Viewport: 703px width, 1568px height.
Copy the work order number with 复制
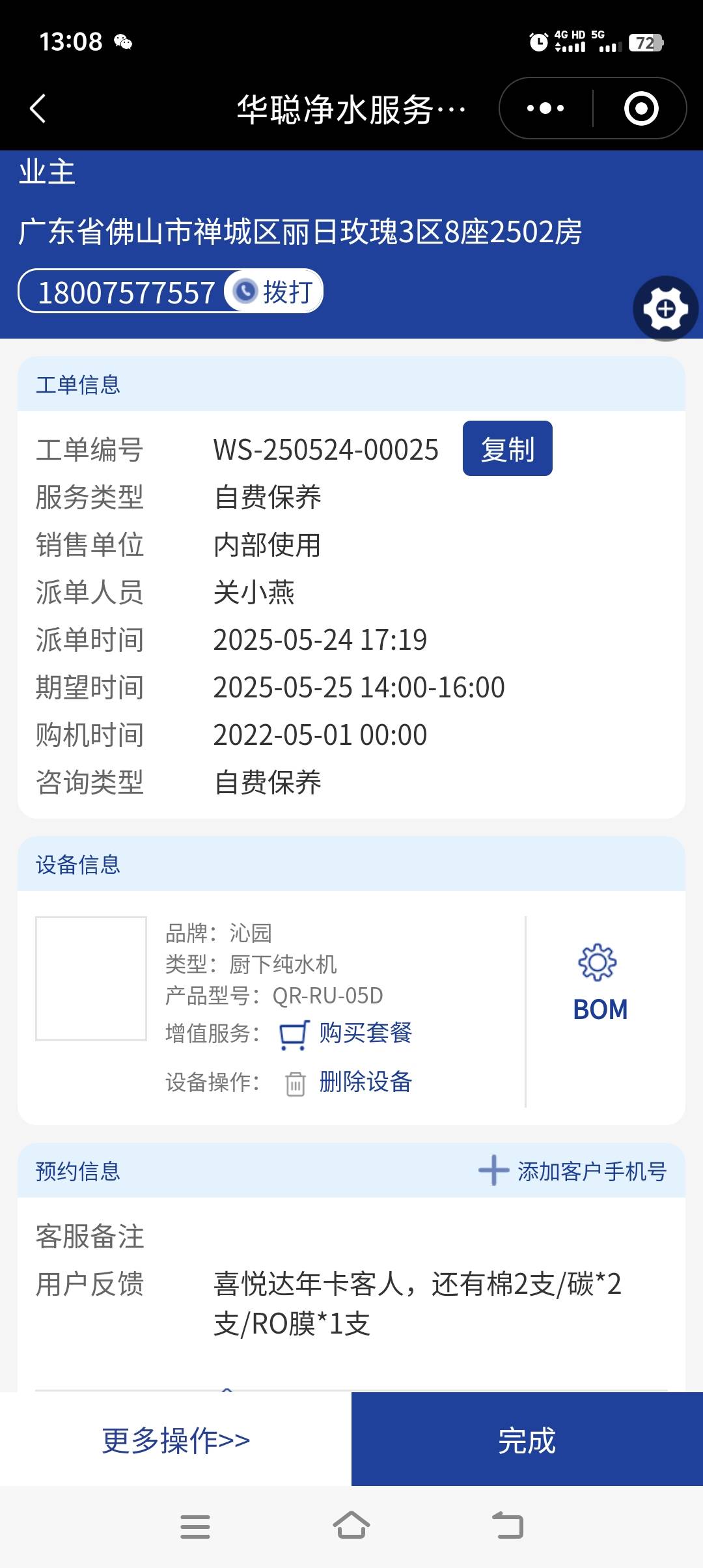[507, 449]
